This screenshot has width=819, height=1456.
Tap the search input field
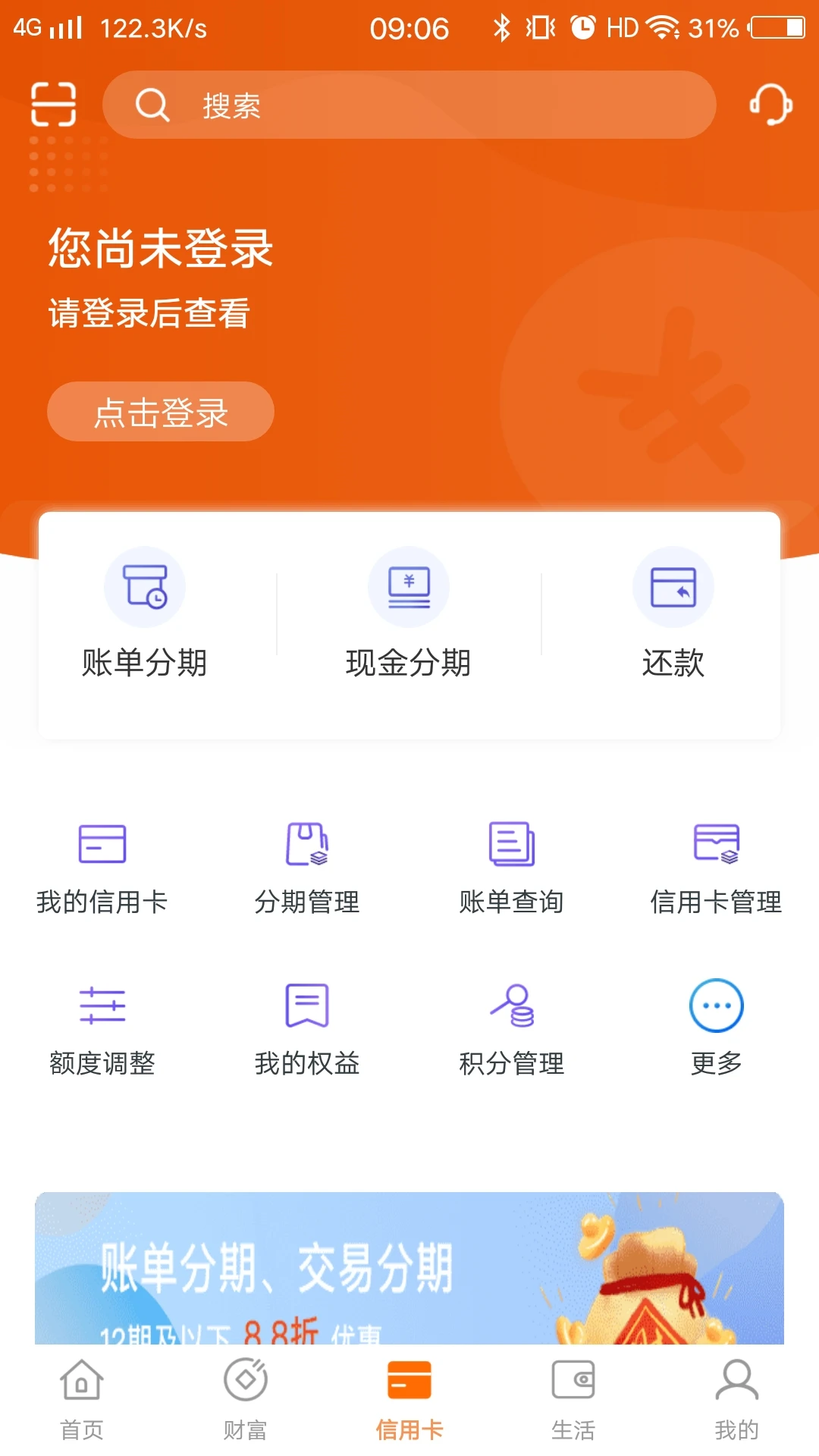tap(409, 106)
